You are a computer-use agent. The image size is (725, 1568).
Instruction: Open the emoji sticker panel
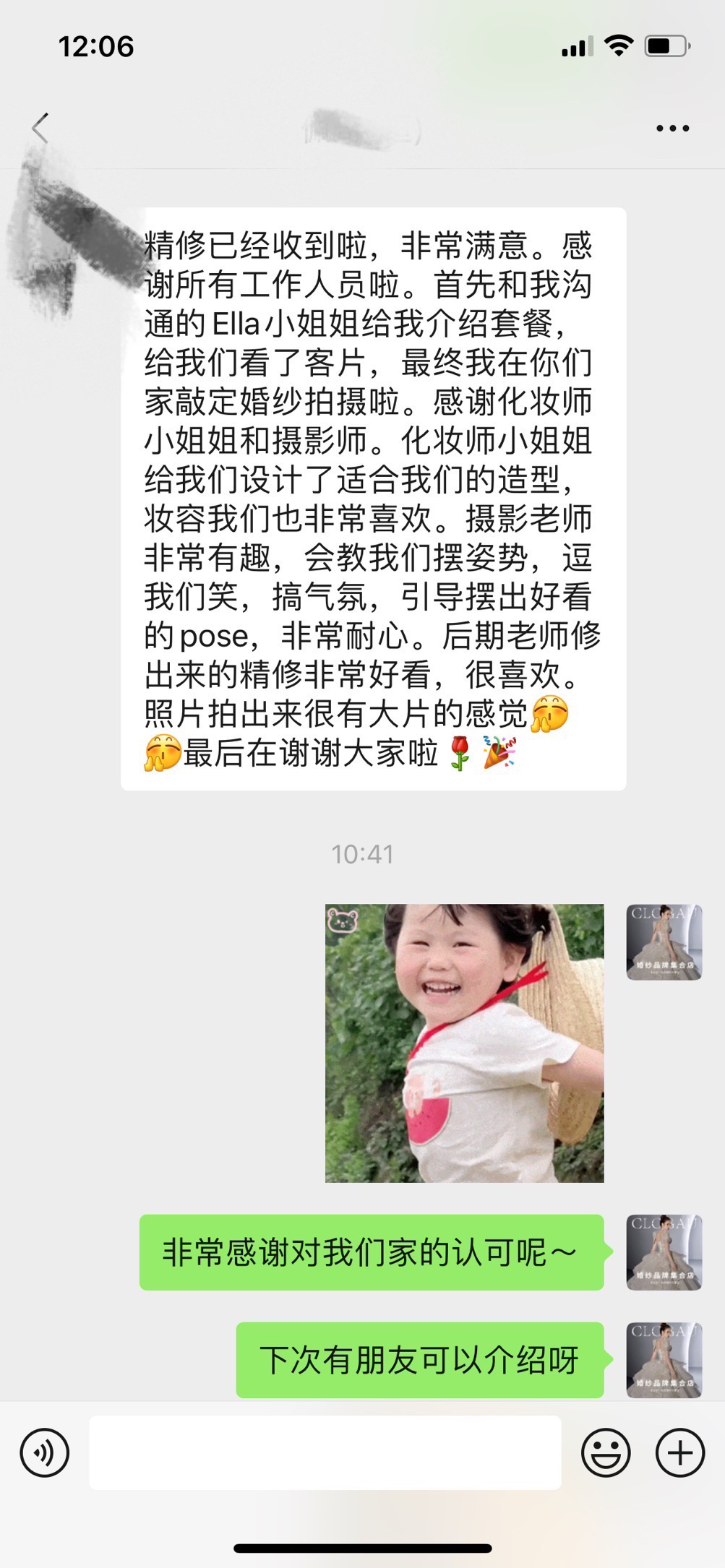pyautogui.click(x=606, y=1452)
